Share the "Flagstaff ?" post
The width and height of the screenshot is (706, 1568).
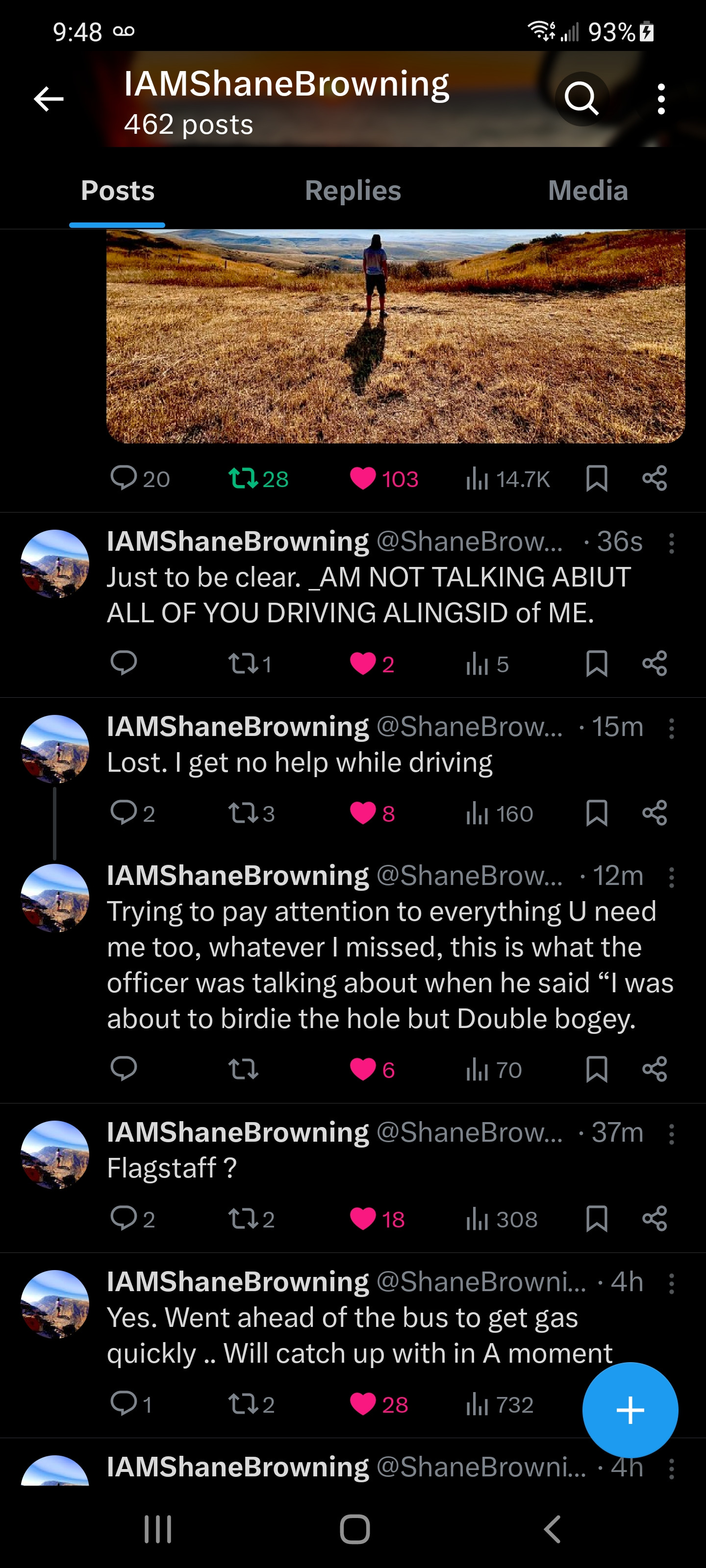click(x=655, y=1218)
